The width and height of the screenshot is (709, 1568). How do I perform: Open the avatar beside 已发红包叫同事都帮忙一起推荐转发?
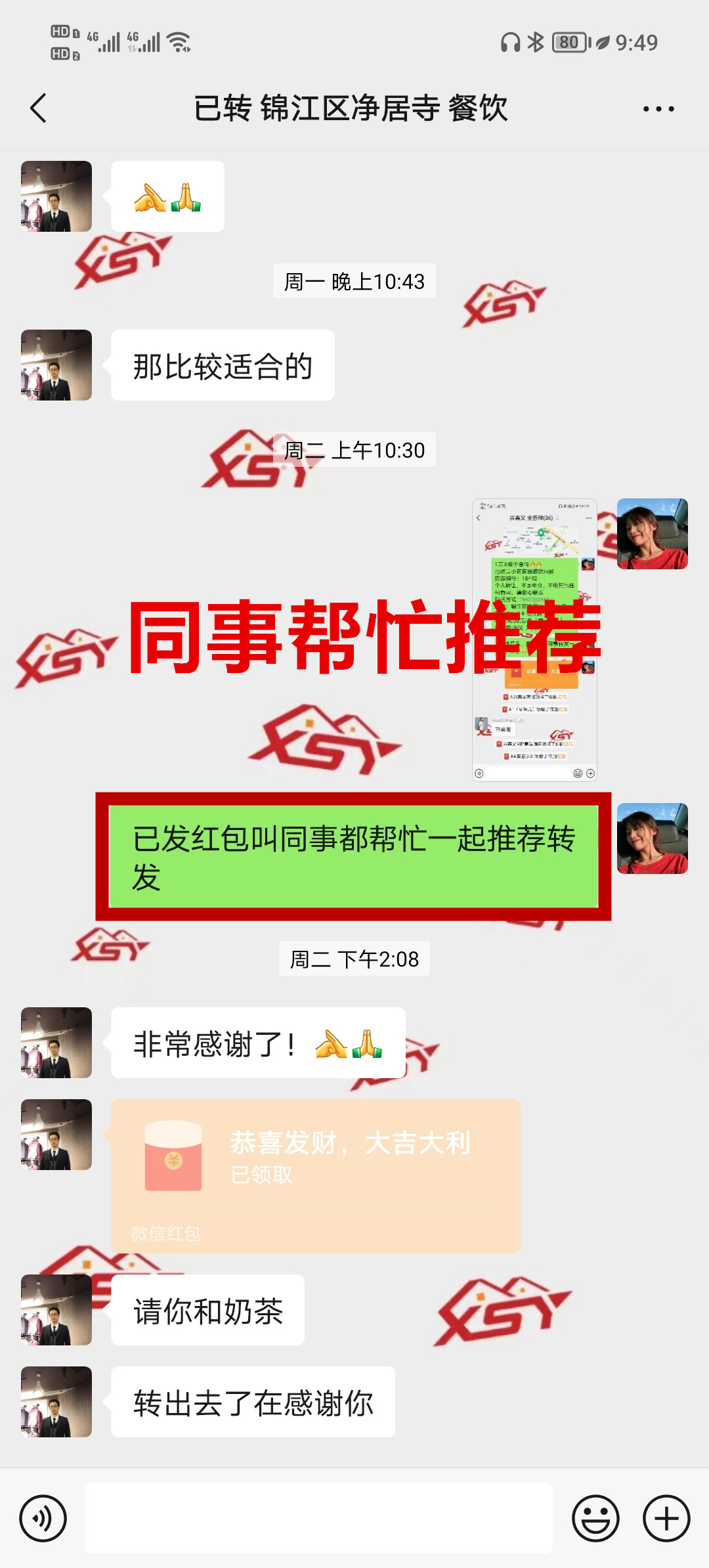click(652, 838)
